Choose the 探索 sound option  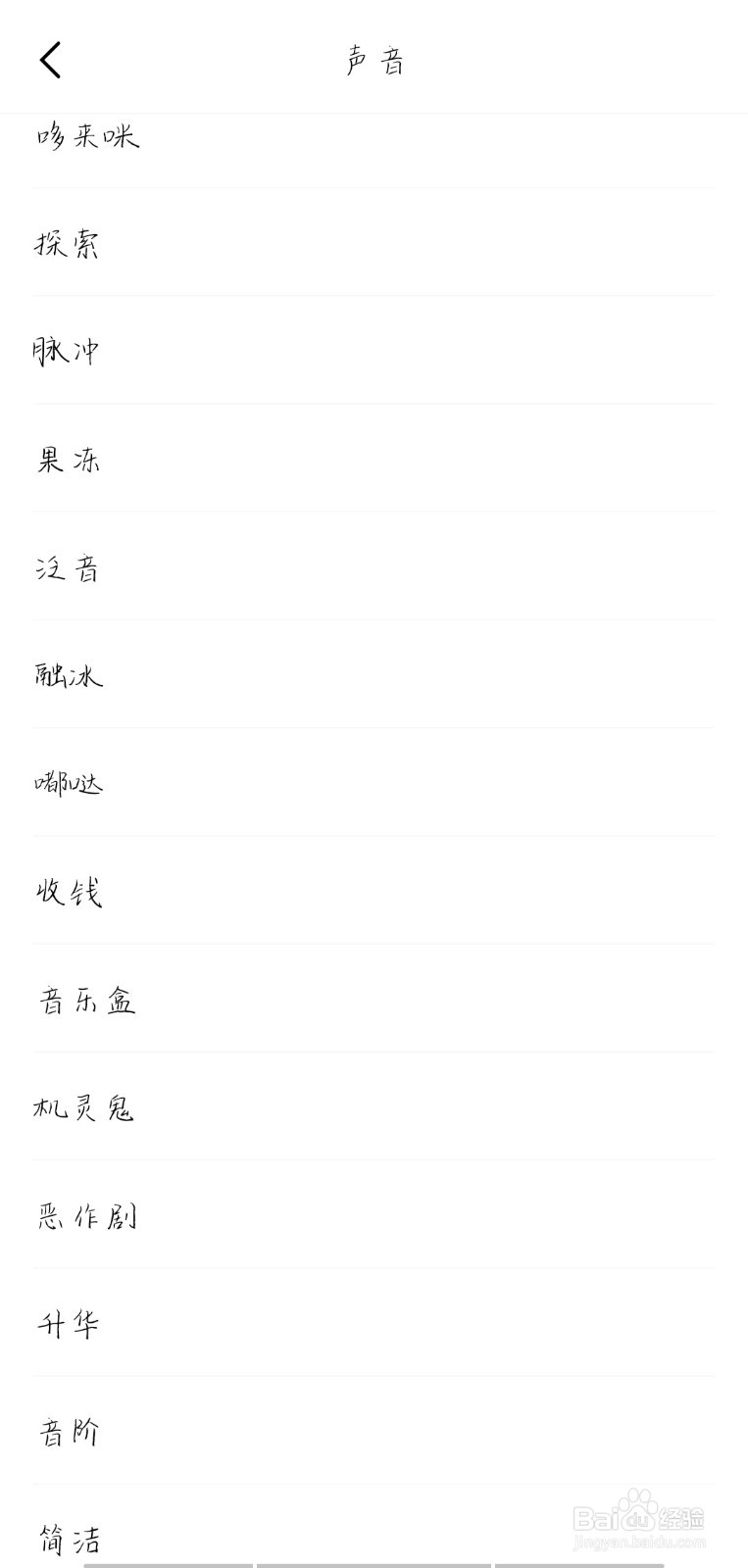coord(69,245)
